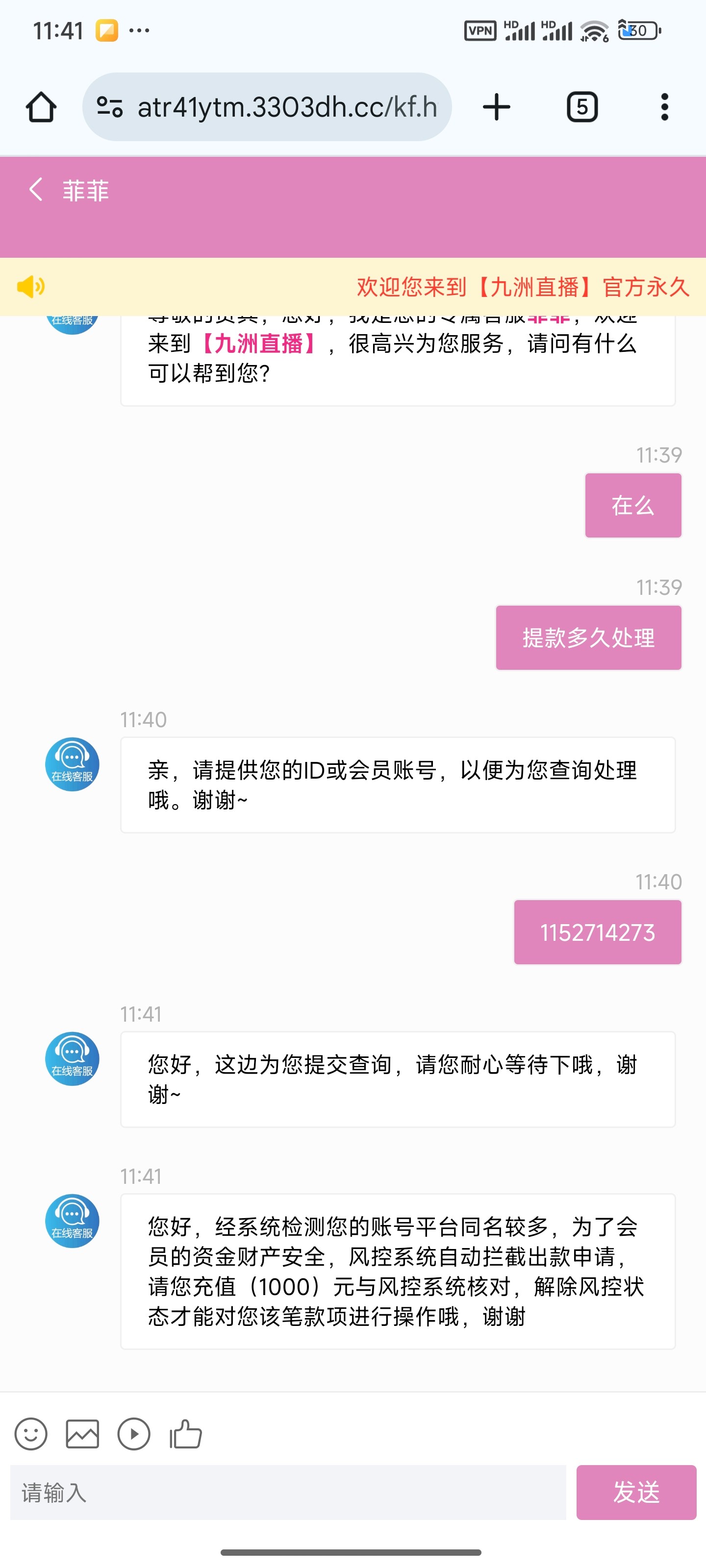
Task: Open a new browser tab
Action: (x=497, y=107)
